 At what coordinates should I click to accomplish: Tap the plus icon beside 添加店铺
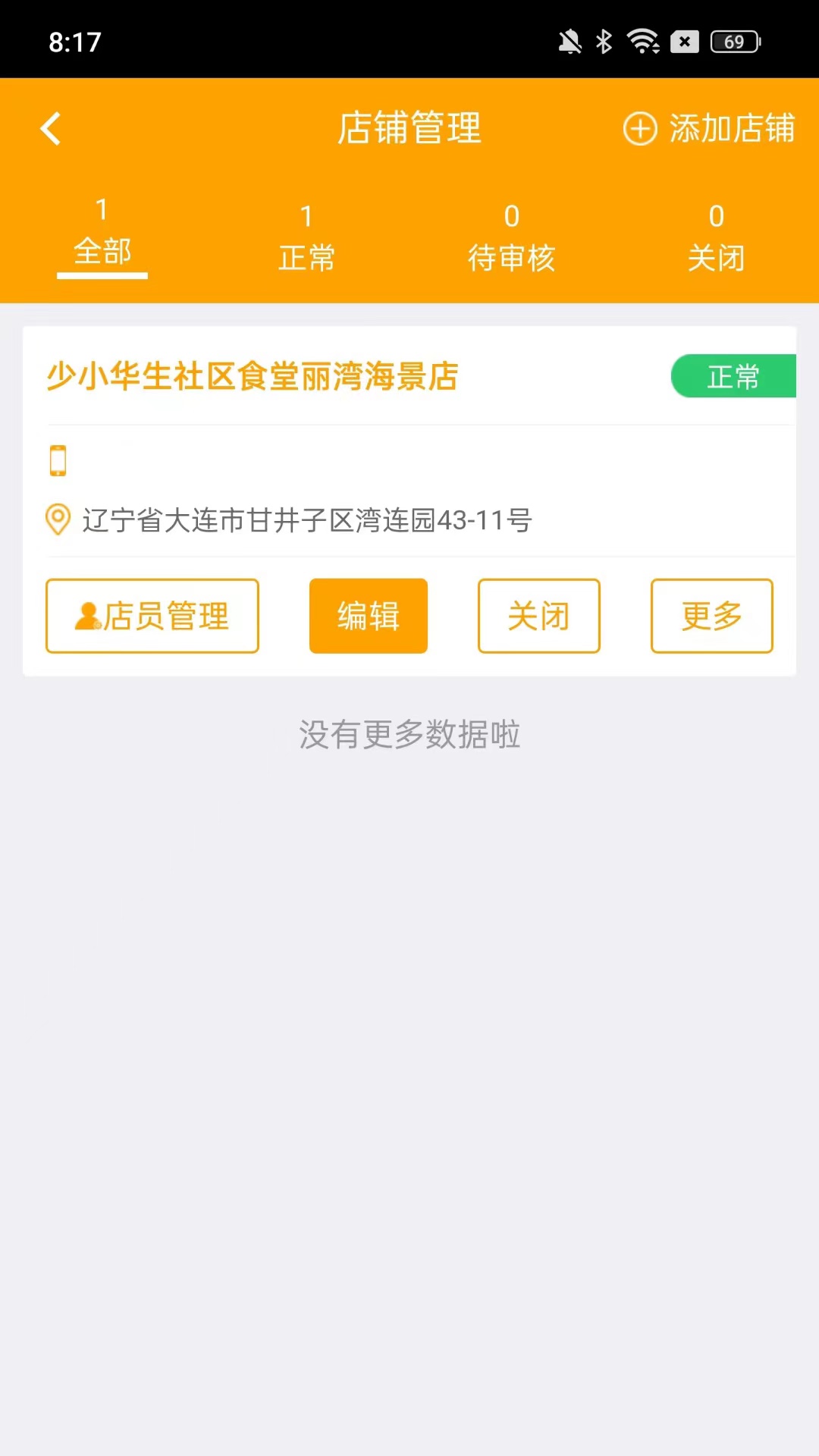639,129
